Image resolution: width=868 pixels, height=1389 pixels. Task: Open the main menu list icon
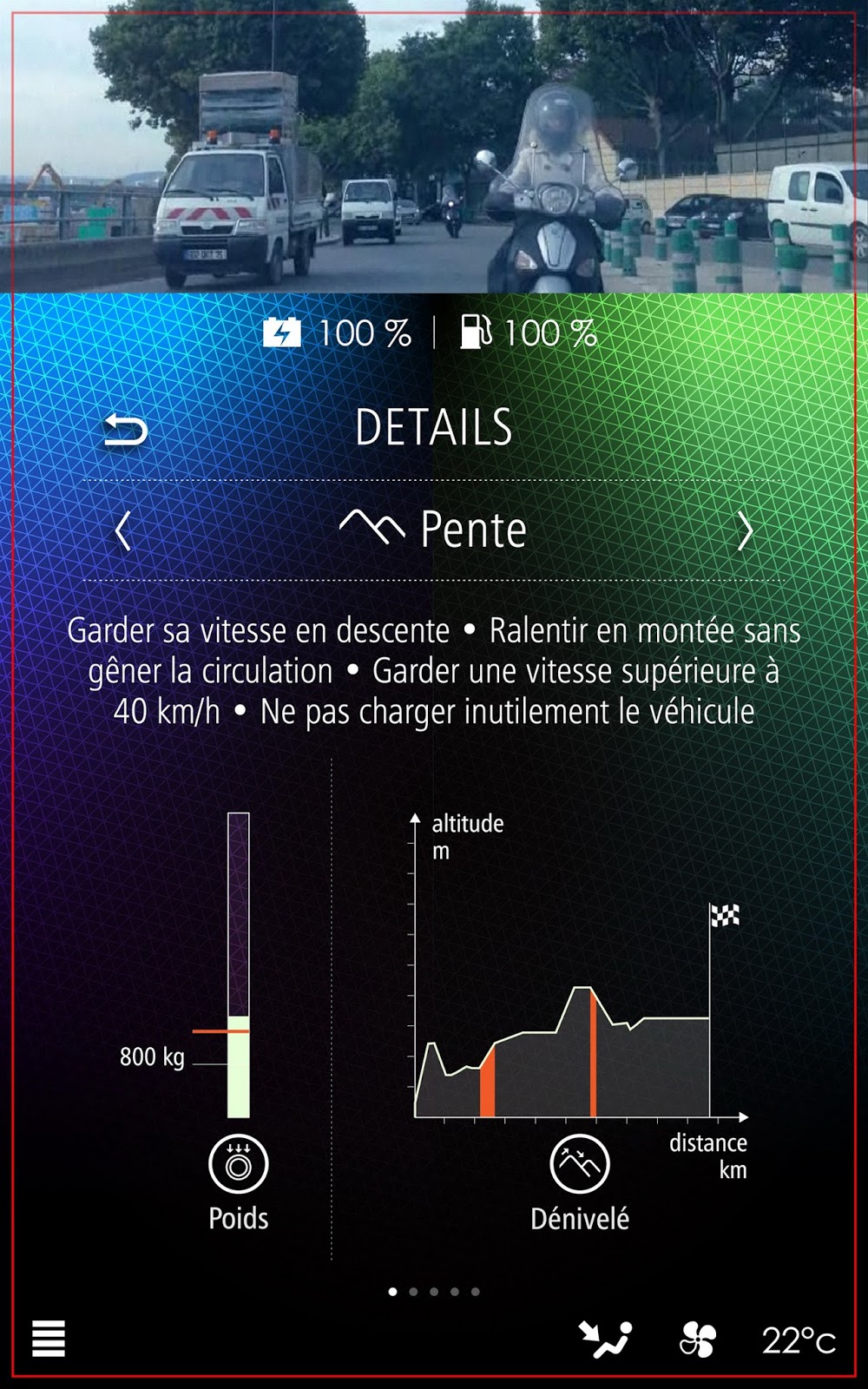[49, 1339]
